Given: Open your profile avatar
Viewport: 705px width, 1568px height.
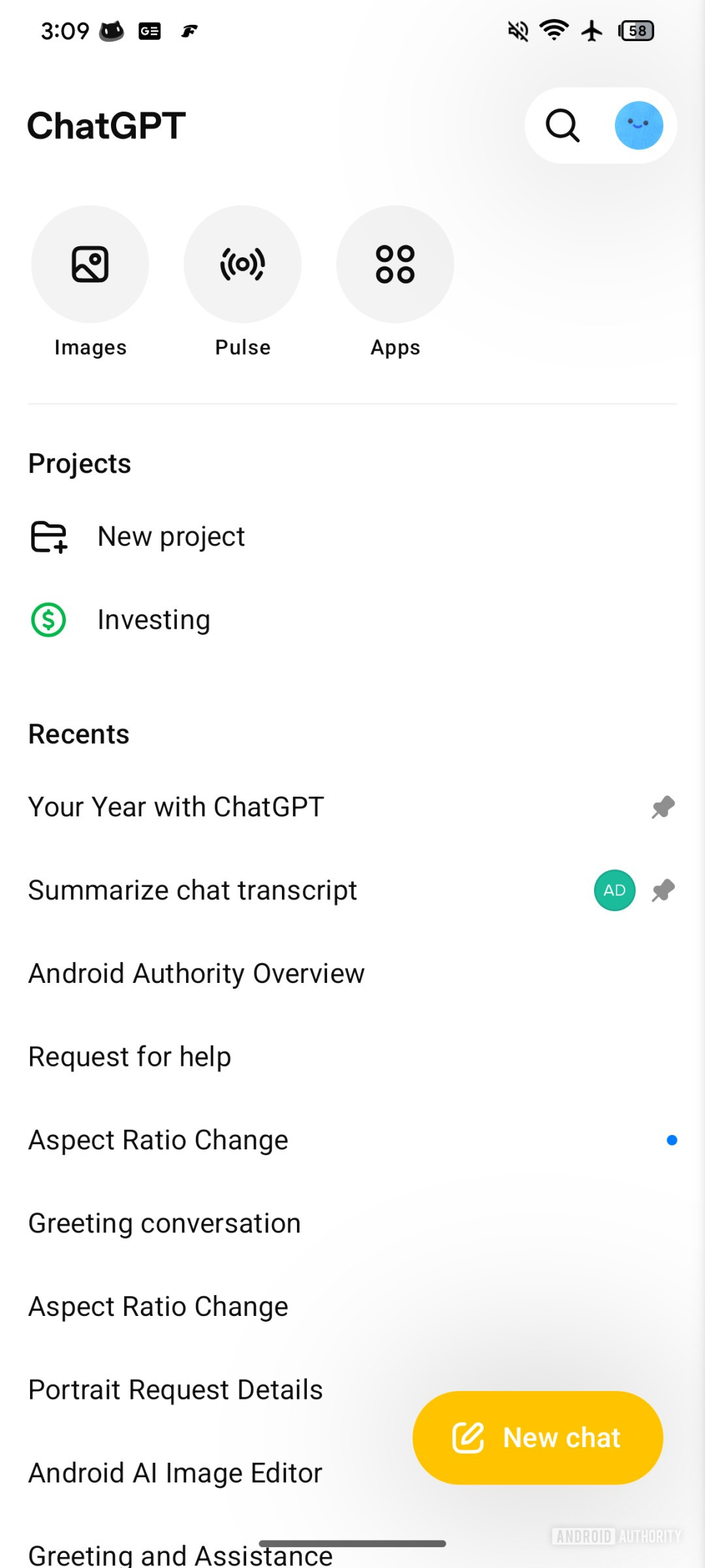Looking at the screenshot, I should (x=638, y=125).
